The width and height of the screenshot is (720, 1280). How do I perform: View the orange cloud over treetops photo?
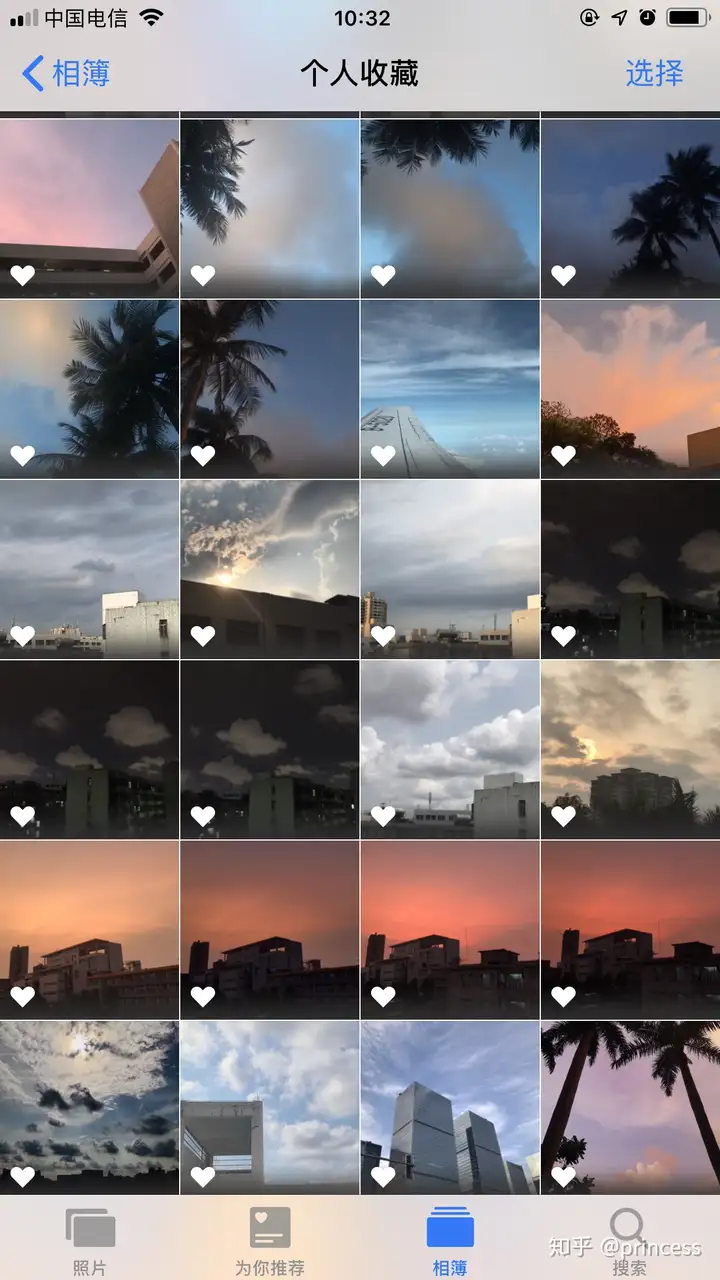click(x=630, y=388)
